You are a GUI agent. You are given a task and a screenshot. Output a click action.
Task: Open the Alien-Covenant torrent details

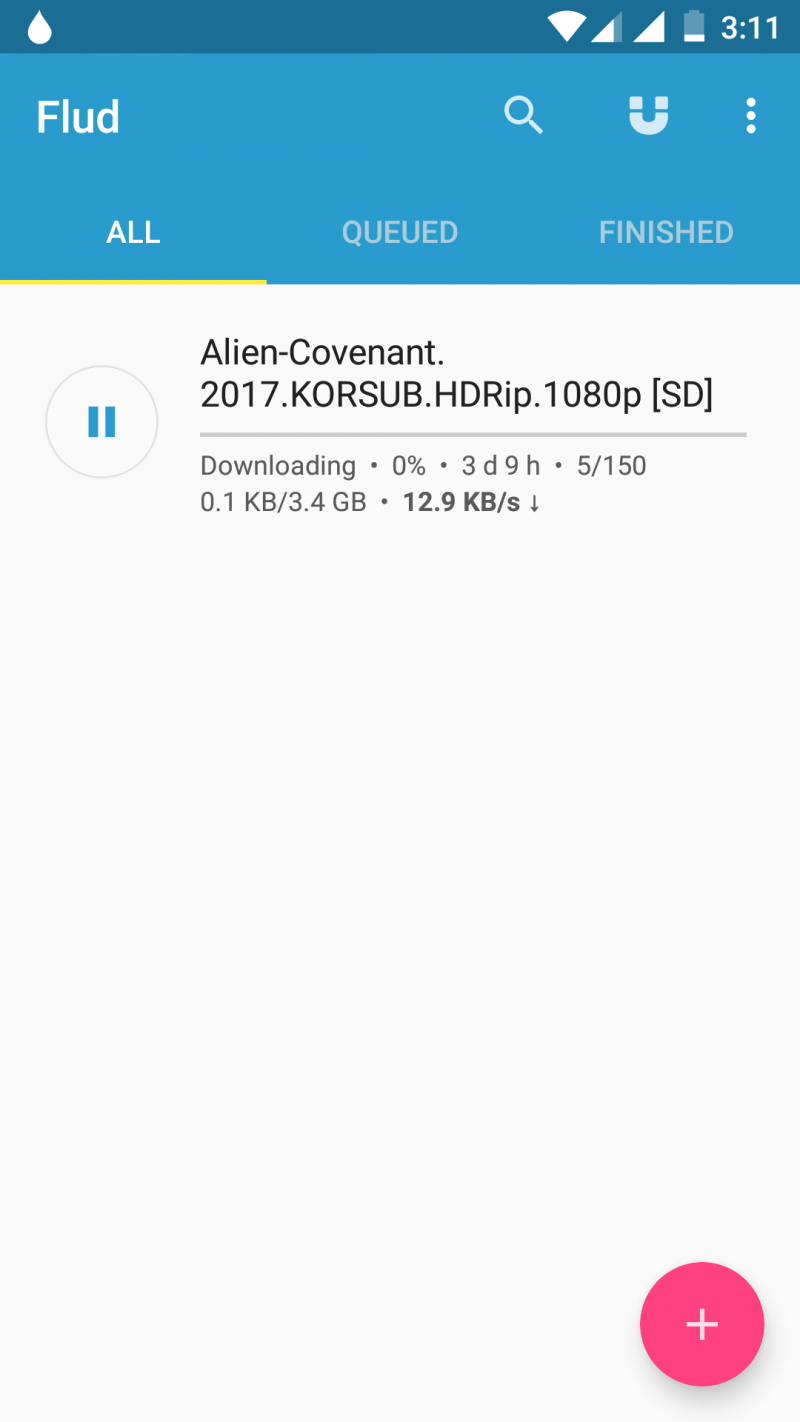[456, 374]
